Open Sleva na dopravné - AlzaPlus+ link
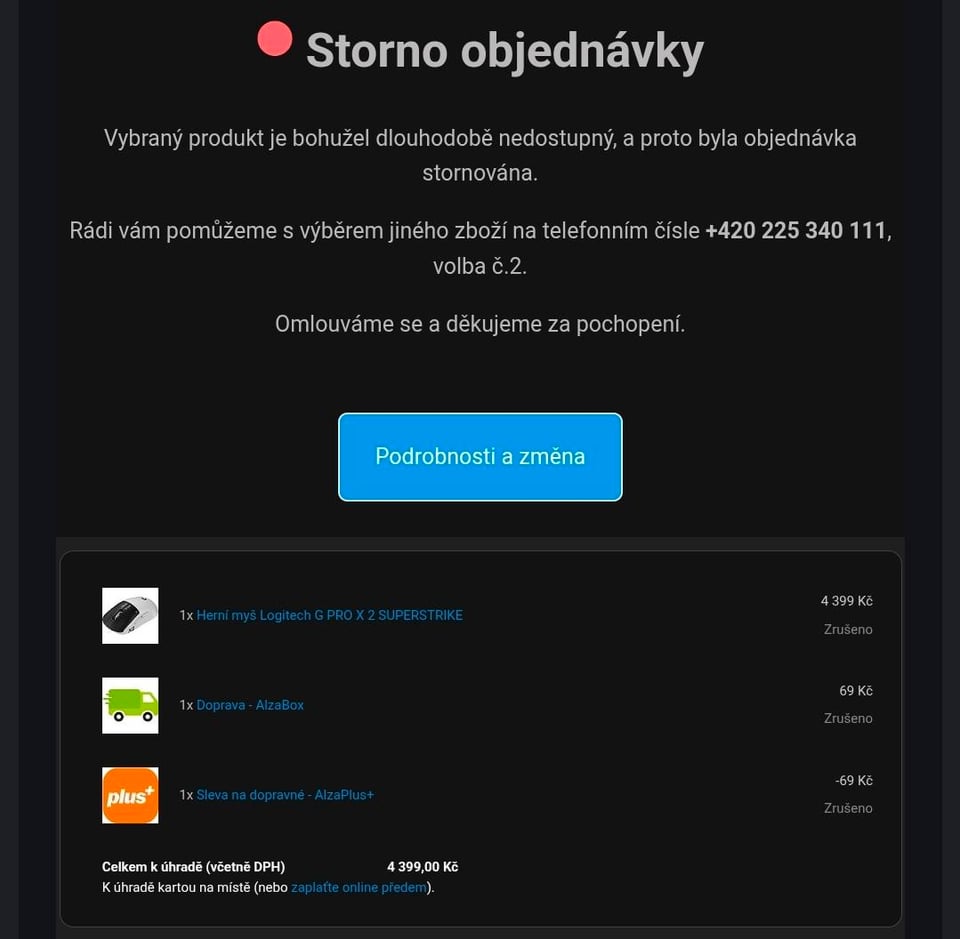The height and width of the screenshot is (939, 960). click(285, 795)
